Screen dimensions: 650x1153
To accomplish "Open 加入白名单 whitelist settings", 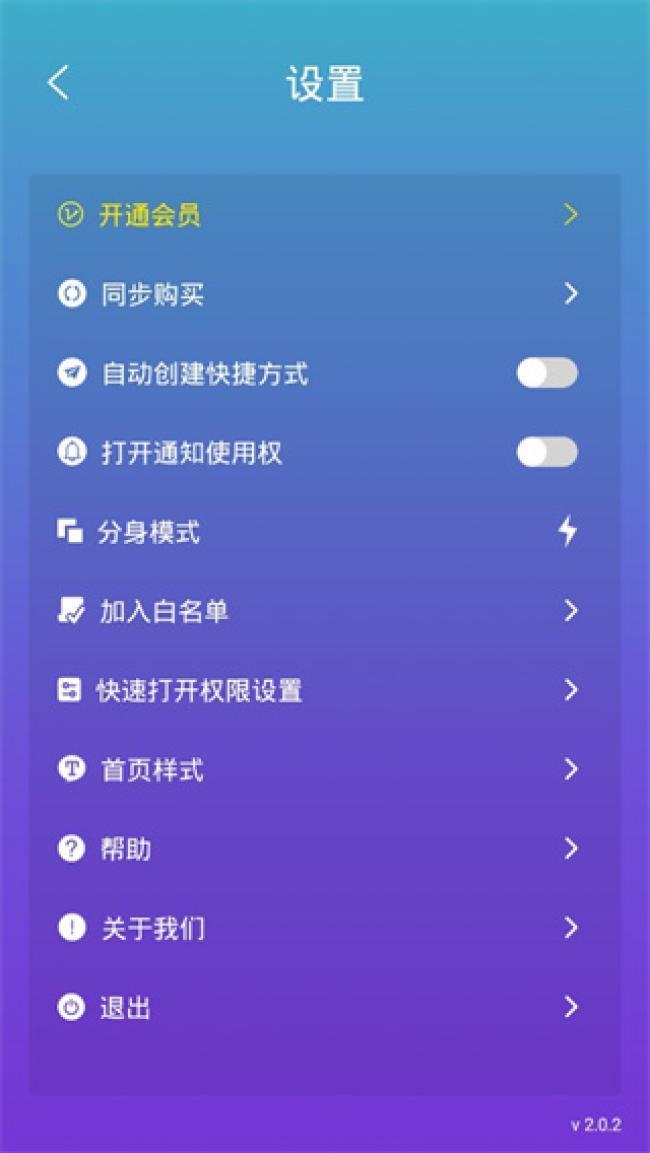I will tap(164, 611).
